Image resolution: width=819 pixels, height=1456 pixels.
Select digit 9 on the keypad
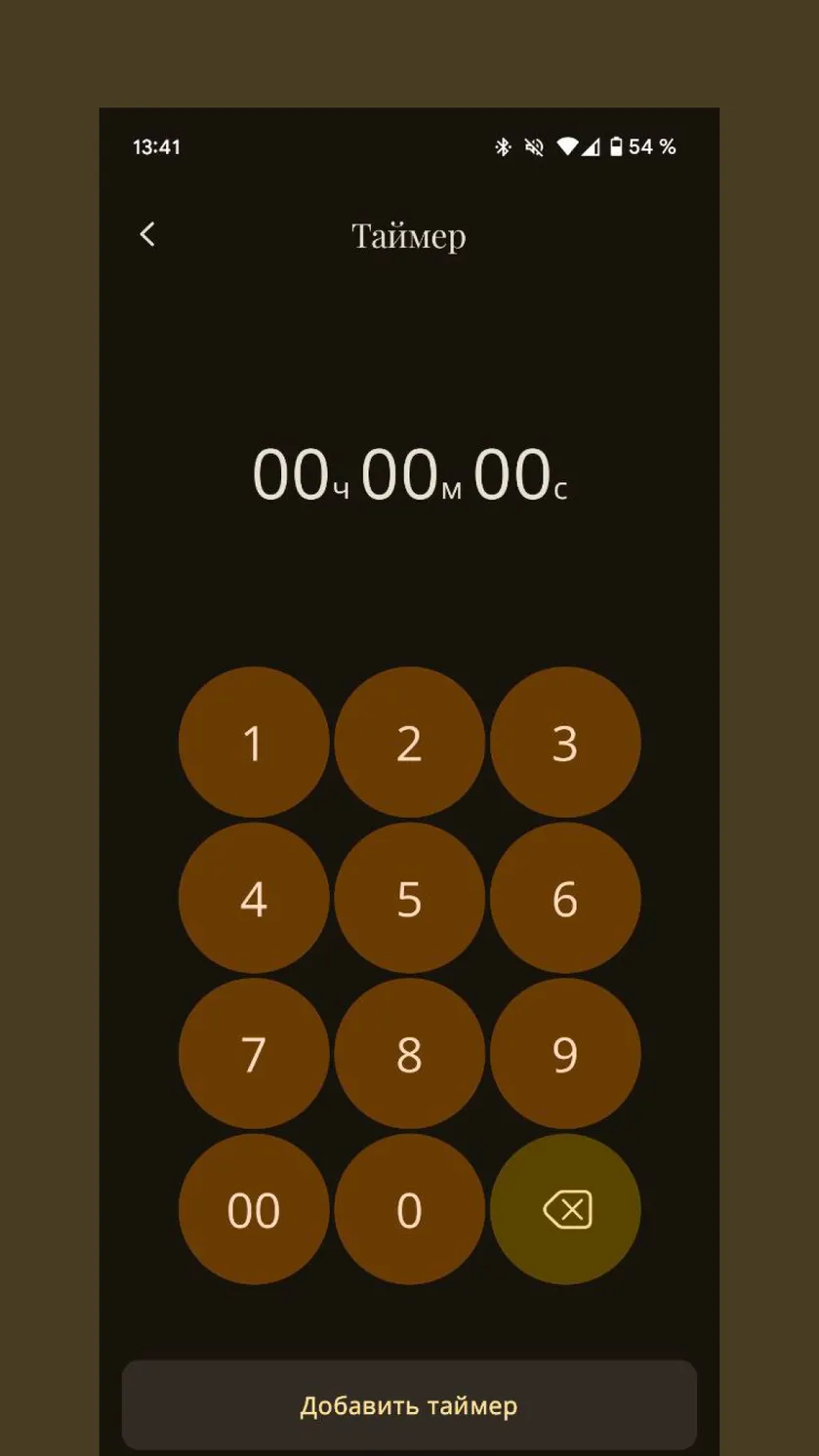point(565,1054)
